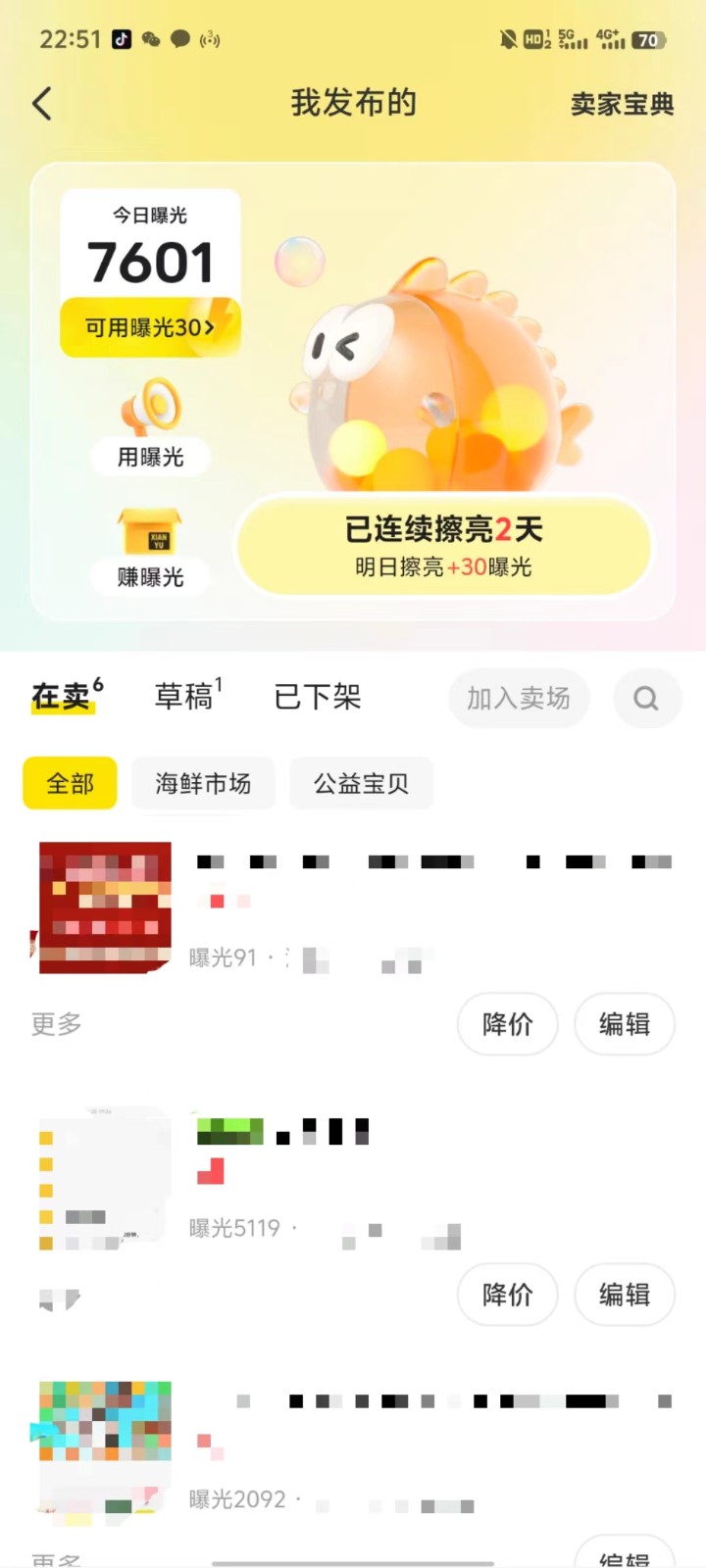Go back using the top-left arrow
The height and width of the screenshot is (1568, 706).
[42, 103]
